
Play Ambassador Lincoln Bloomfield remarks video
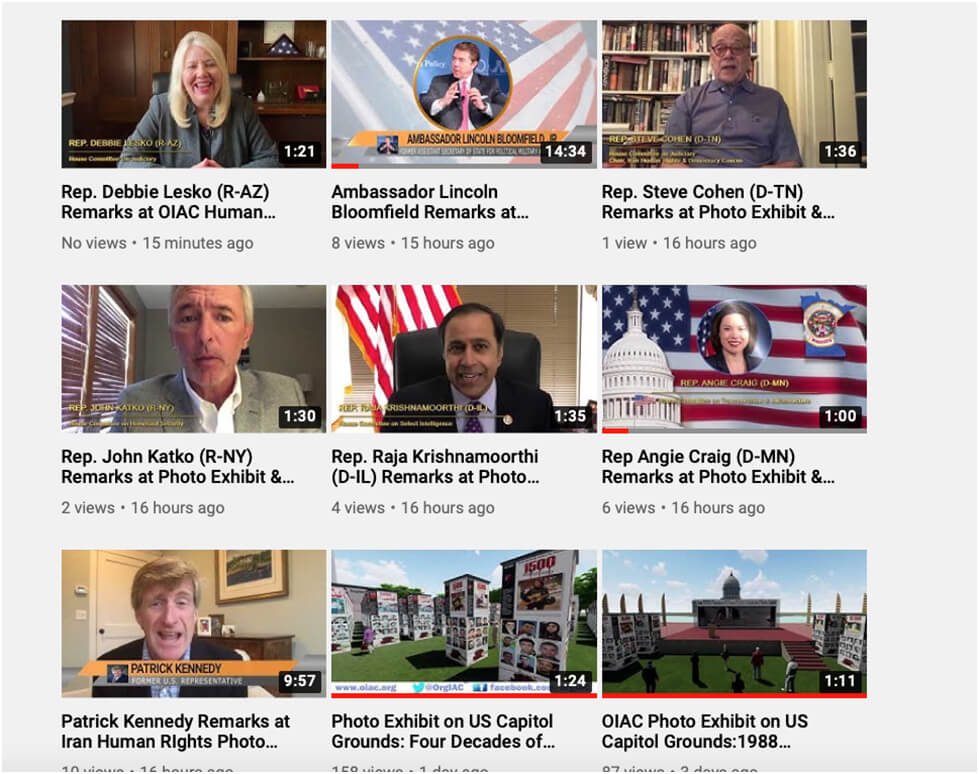click(x=463, y=94)
